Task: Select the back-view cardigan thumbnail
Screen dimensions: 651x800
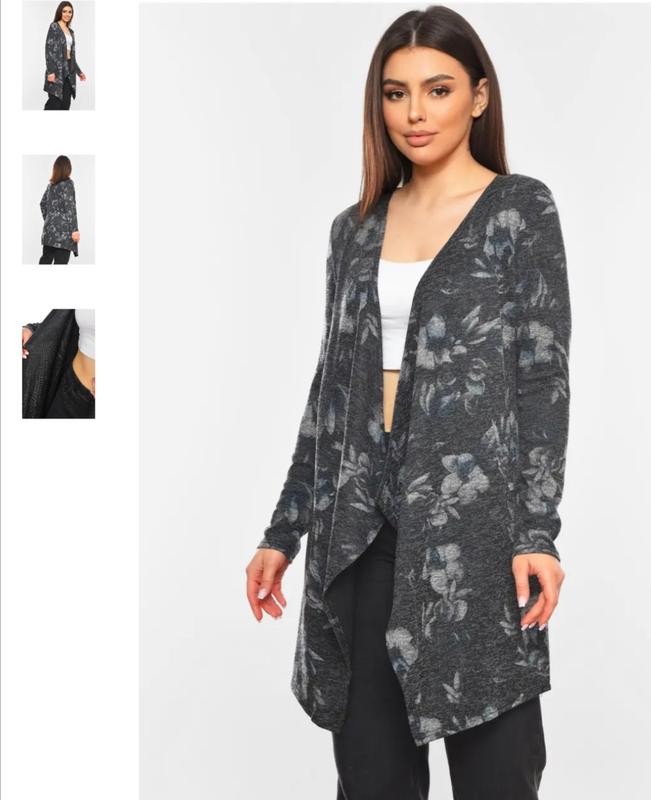Action: pos(58,209)
